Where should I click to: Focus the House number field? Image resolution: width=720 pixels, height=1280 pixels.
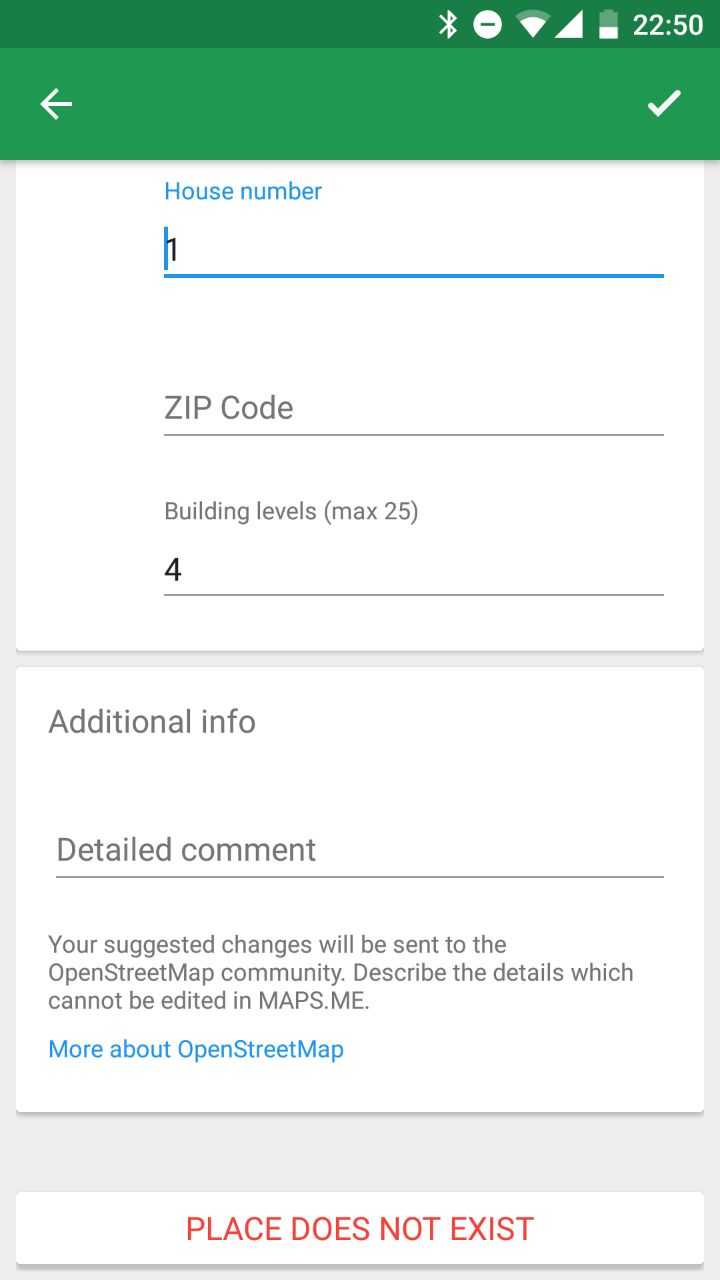414,250
